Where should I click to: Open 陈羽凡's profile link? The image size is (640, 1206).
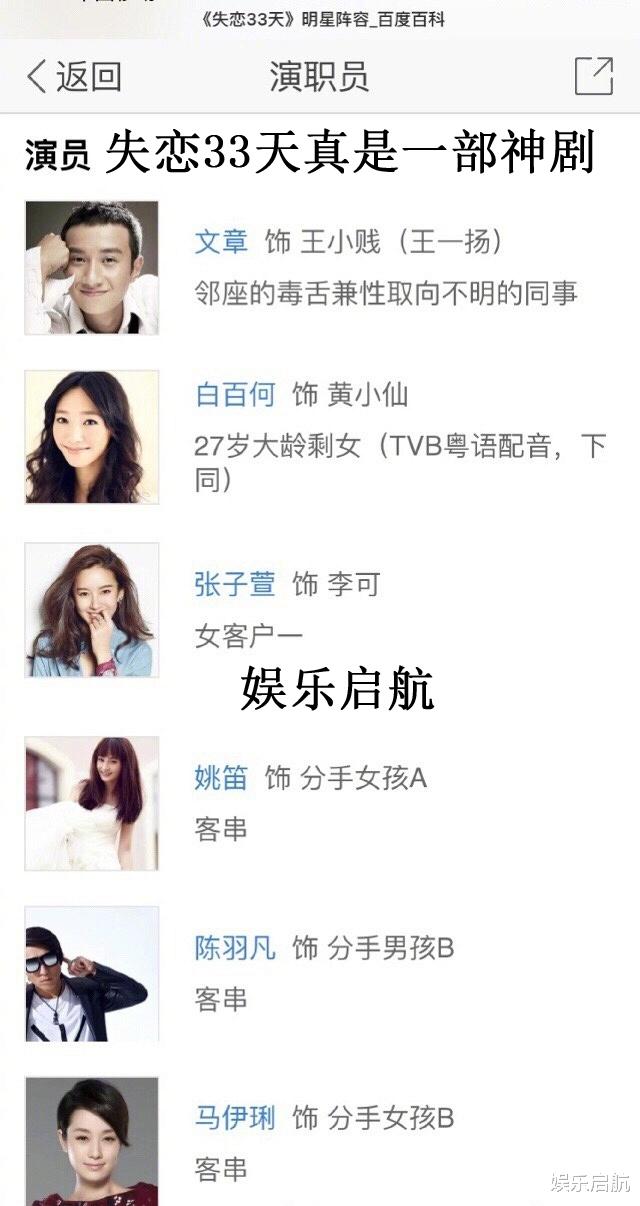[234, 948]
